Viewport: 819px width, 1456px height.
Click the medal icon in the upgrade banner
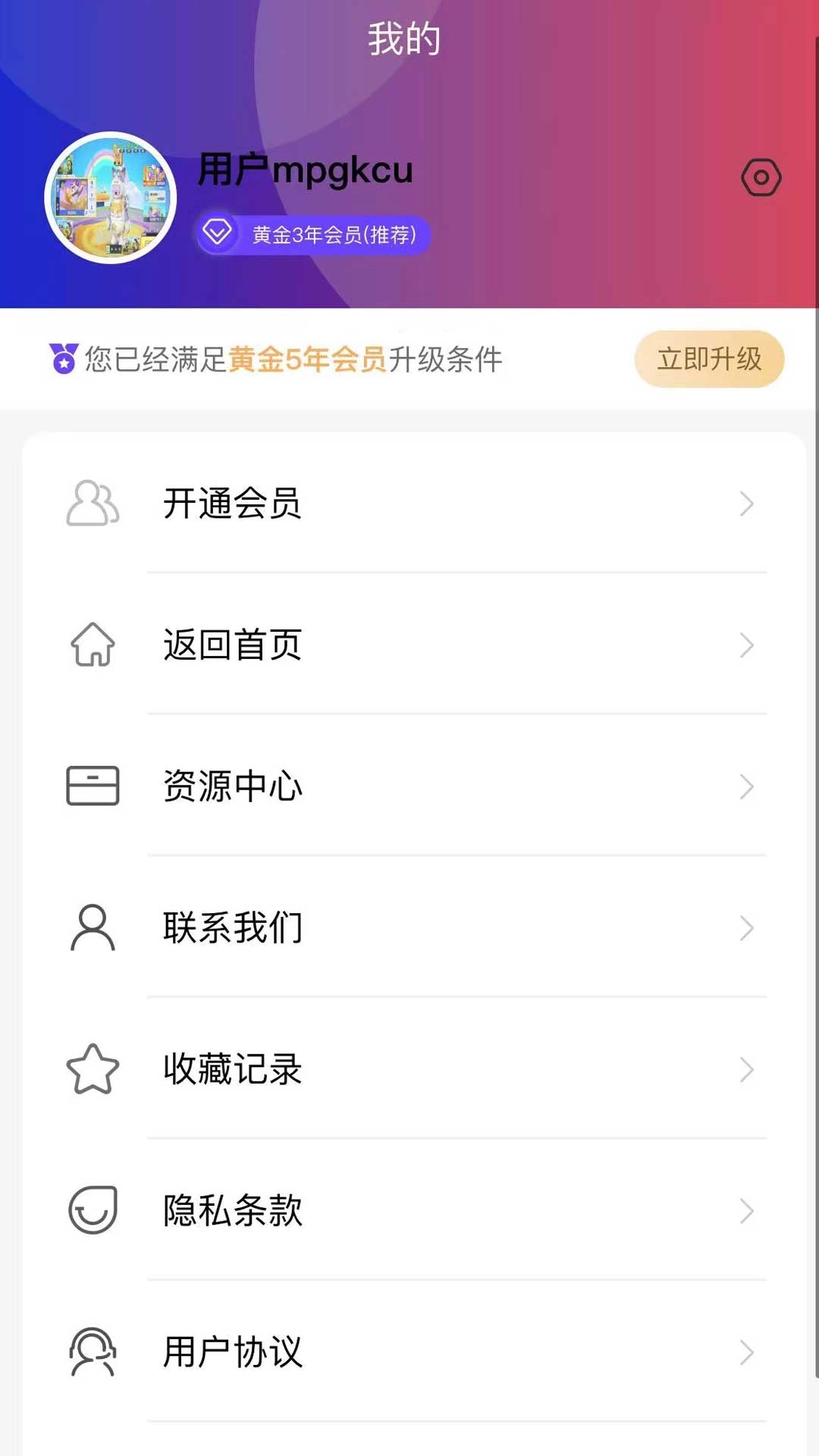tap(64, 359)
